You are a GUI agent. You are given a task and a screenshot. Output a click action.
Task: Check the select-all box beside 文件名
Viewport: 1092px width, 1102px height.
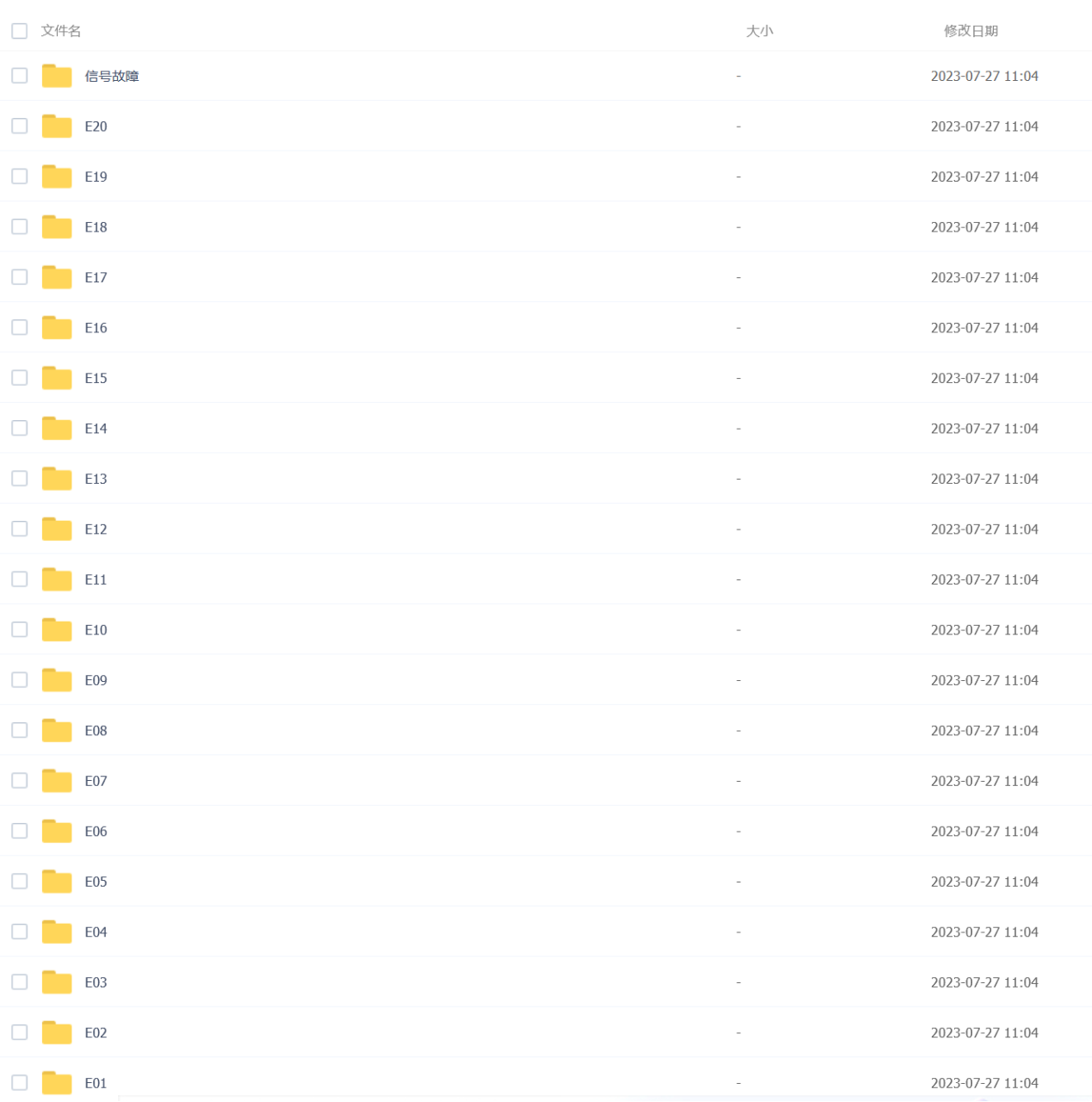(x=20, y=31)
